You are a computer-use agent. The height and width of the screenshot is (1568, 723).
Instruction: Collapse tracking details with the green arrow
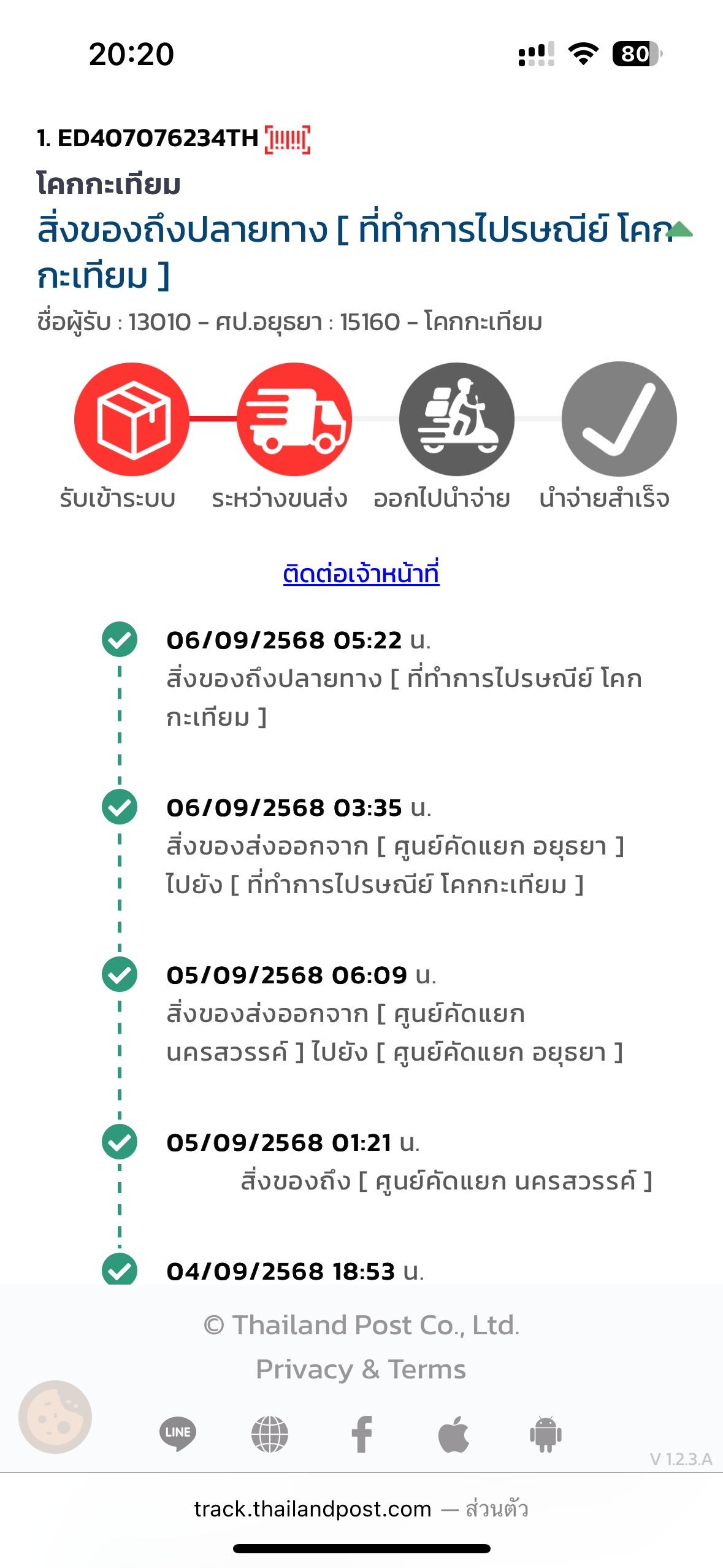[679, 229]
